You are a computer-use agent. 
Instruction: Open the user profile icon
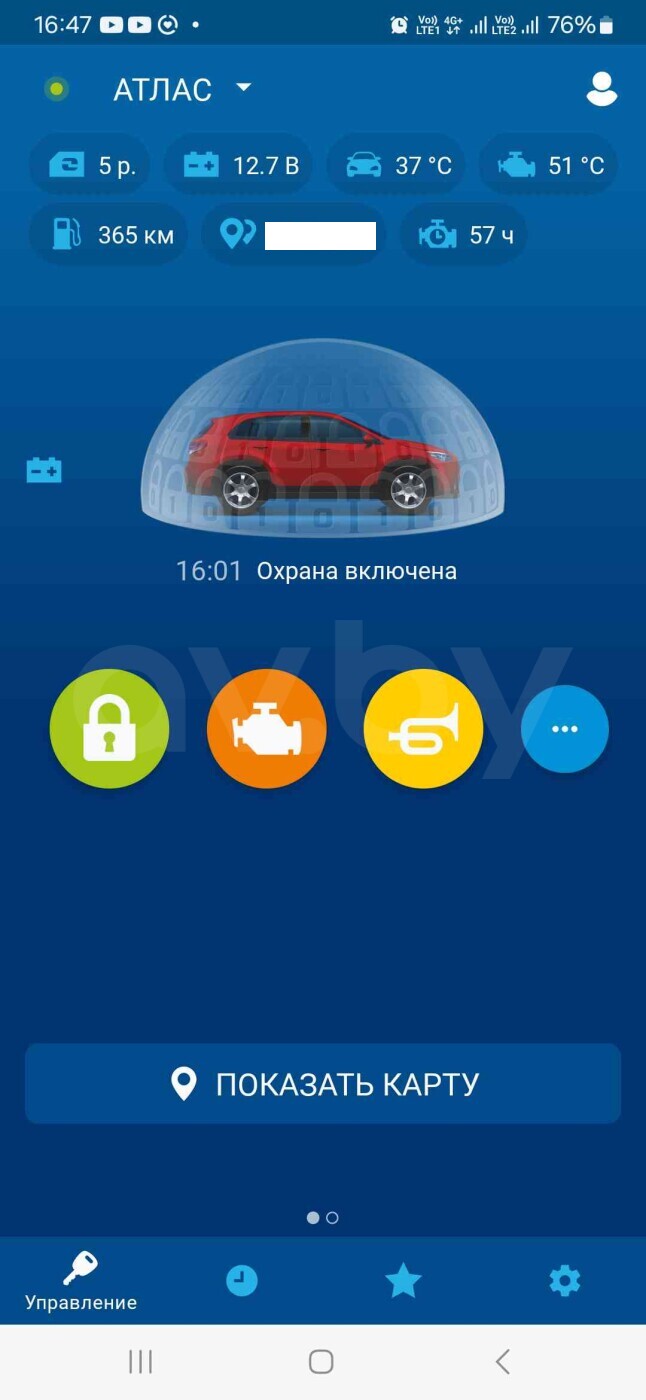pyautogui.click(x=601, y=89)
